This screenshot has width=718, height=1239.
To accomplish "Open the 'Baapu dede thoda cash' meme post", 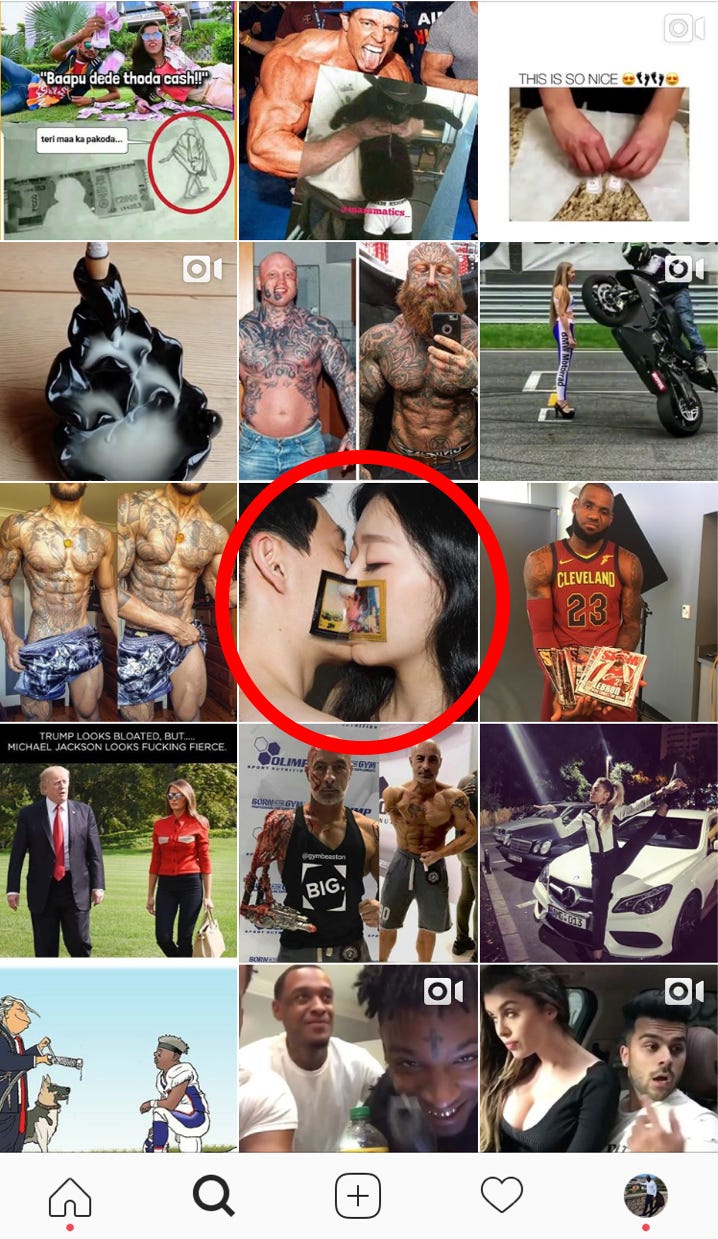I will coord(118,120).
